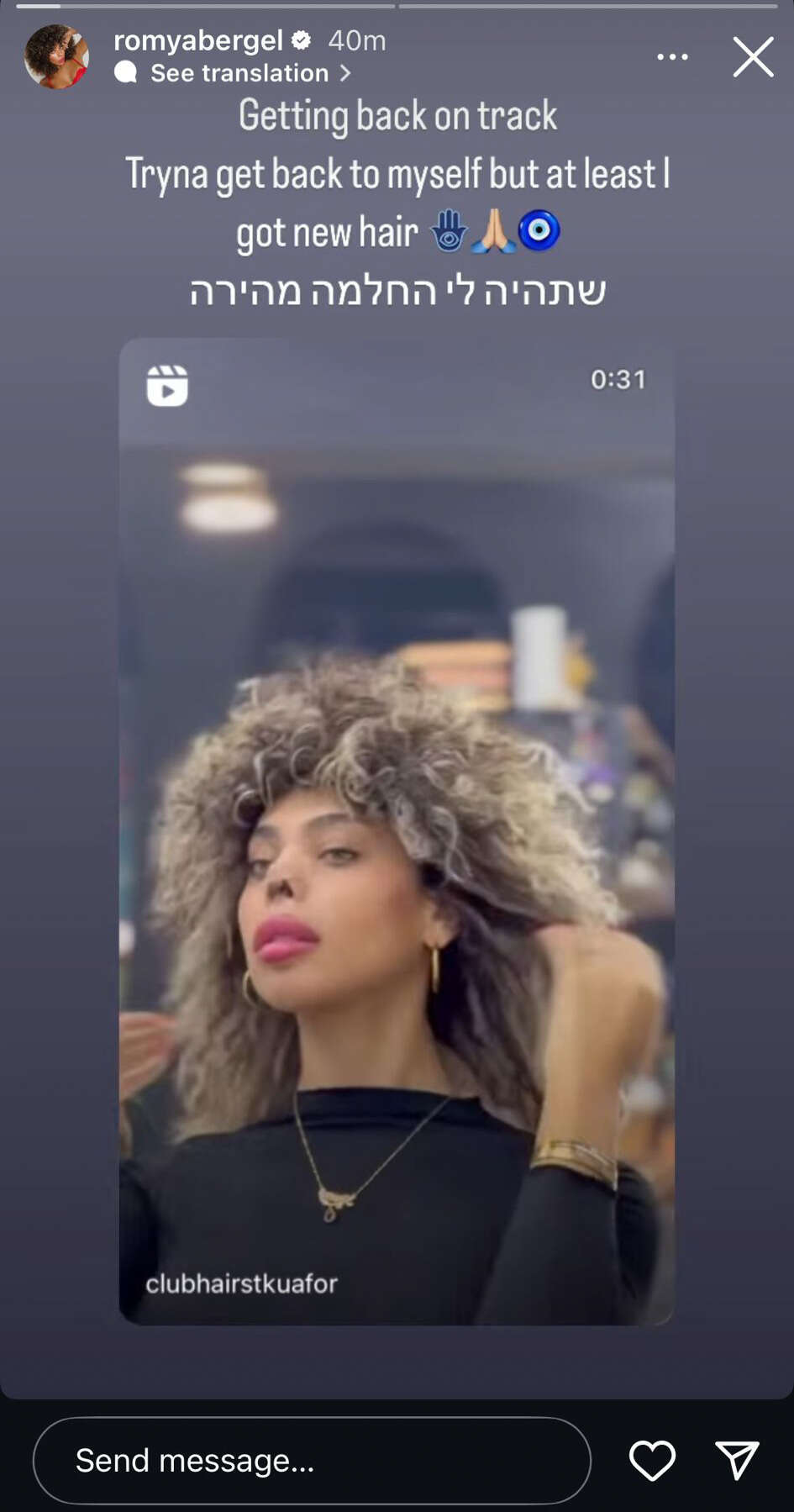Open romyabergel's profile picture
The width and height of the screenshot is (794, 1512).
tap(56, 57)
